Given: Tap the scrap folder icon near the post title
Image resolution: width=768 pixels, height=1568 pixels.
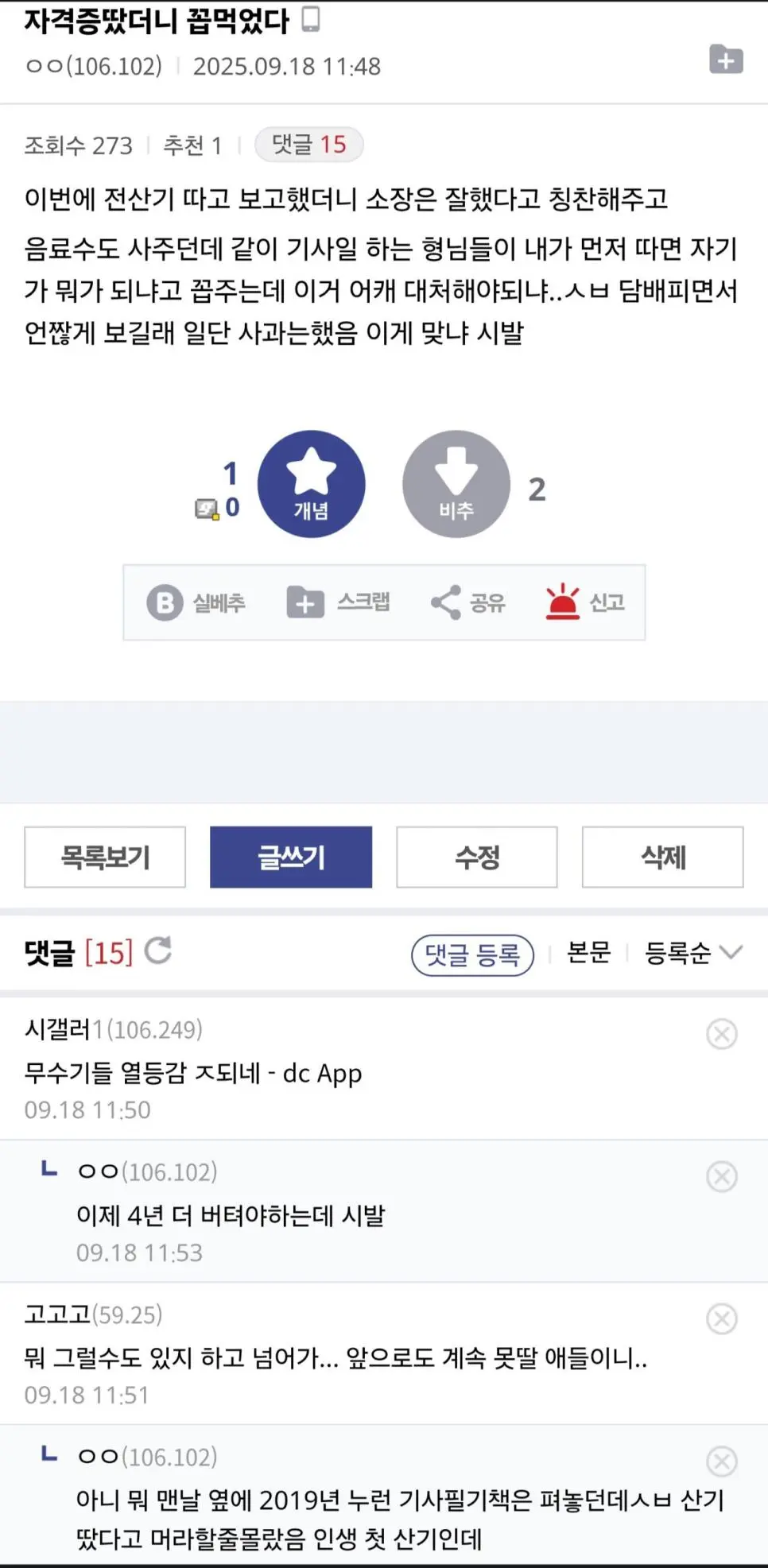Looking at the screenshot, I should click(x=725, y=60).
